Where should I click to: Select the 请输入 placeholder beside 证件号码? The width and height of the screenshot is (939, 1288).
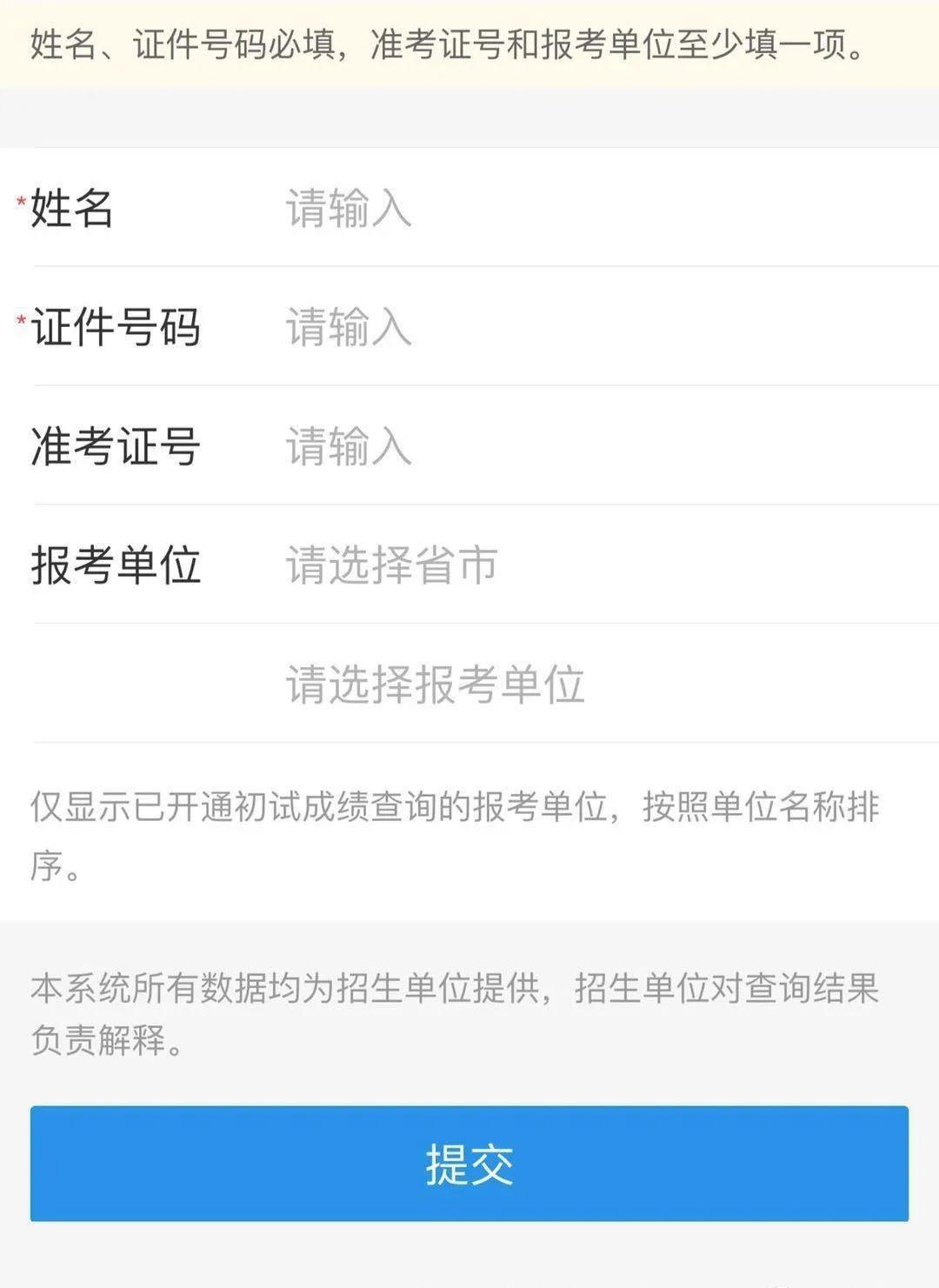tap(346, 329)
